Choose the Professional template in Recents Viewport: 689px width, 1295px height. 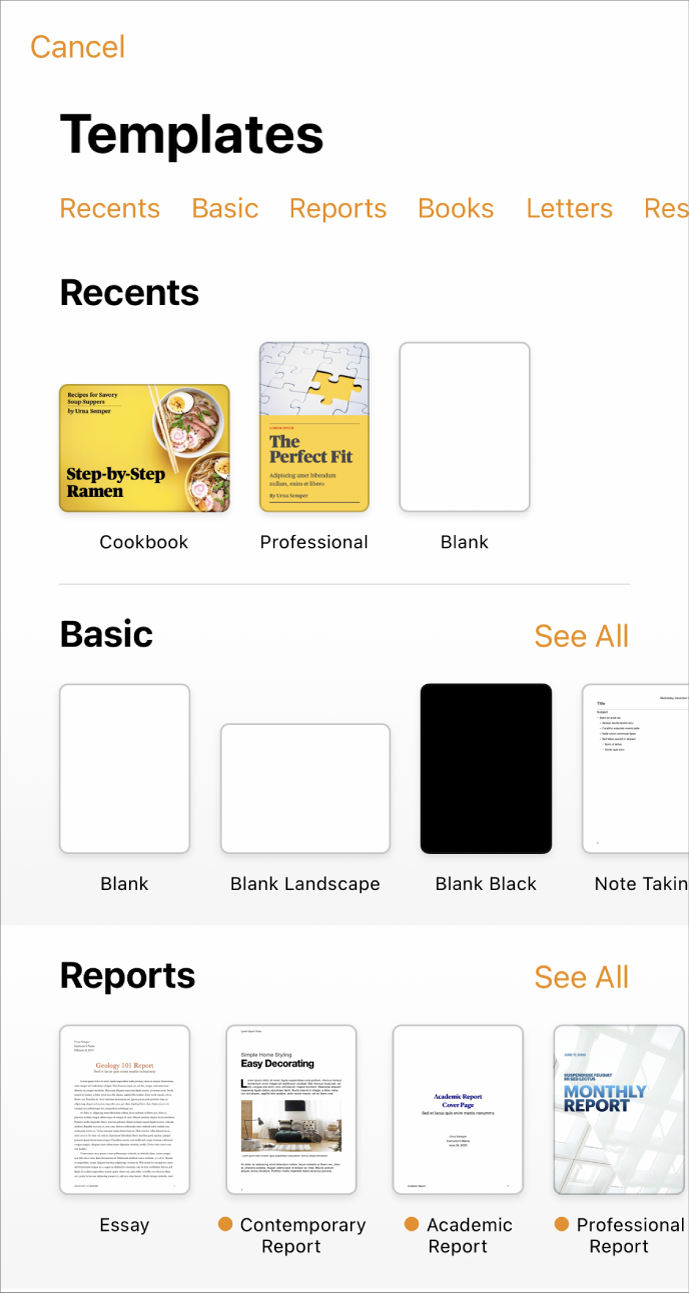coord(314,427)
